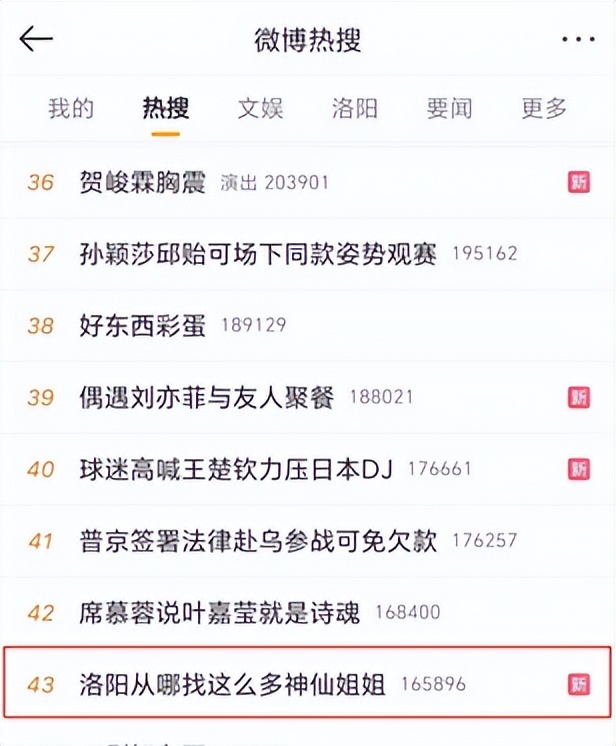Screen dimensions: 616x746
Task: Open 洛阳从哪找这么多神仙姐姐 topic
Action: (232, 685)
